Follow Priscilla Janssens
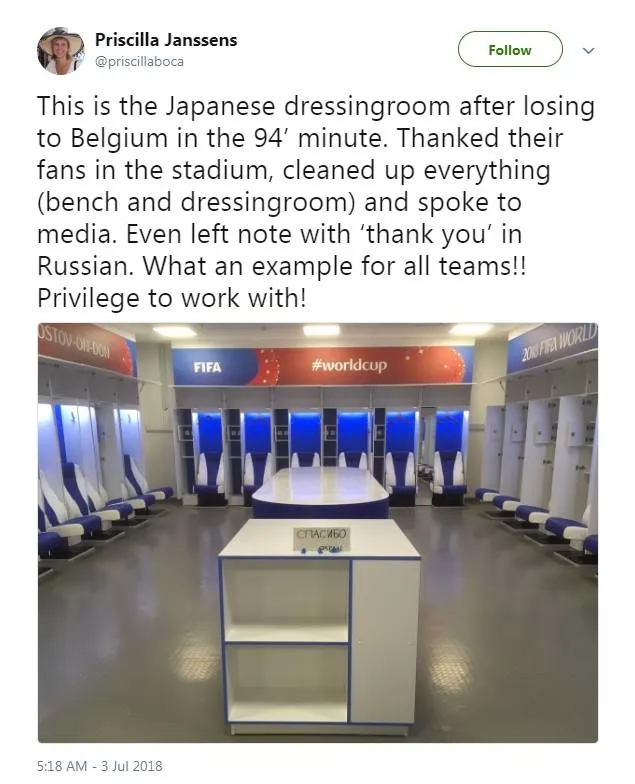Screen dimensions: 635x784 (510, 49)
